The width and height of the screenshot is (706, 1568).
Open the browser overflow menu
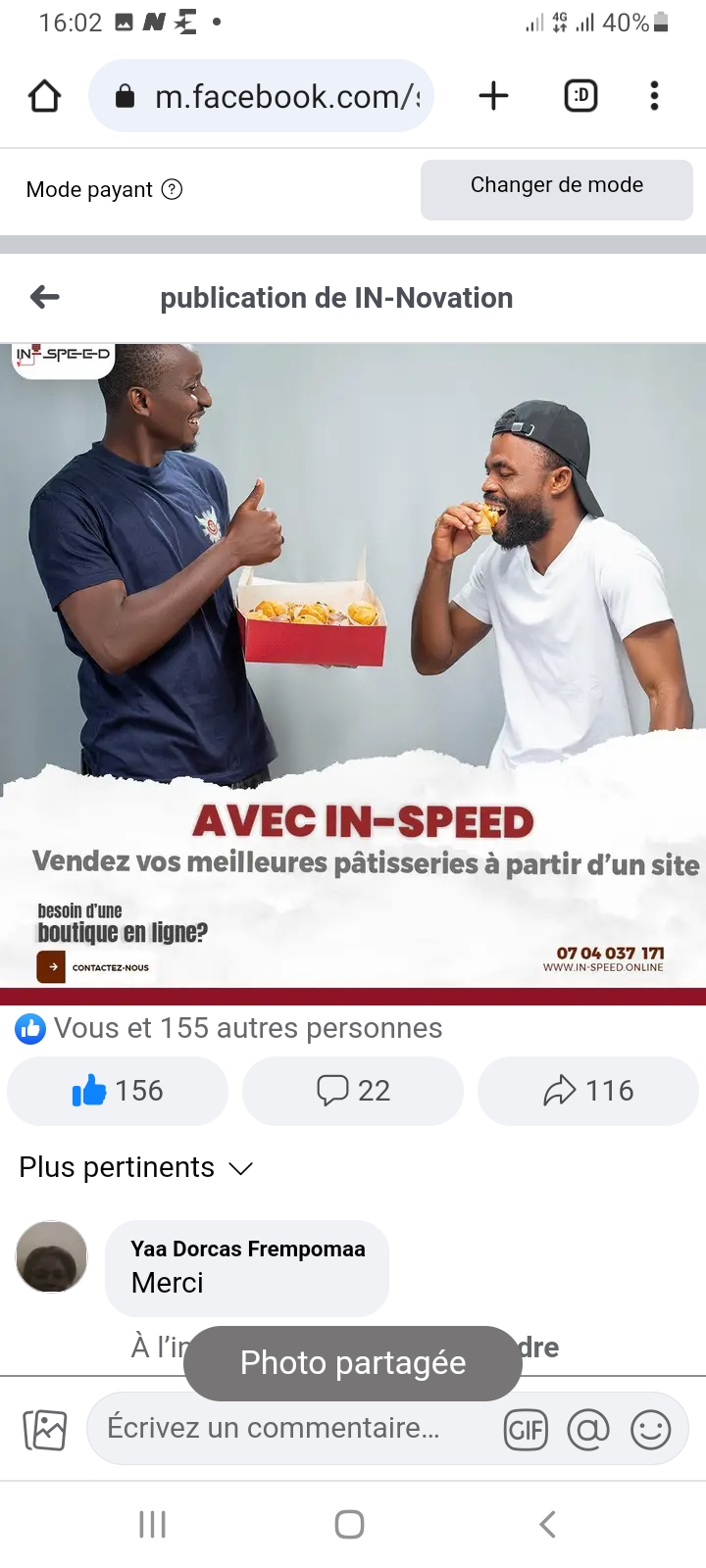(654, 96)
